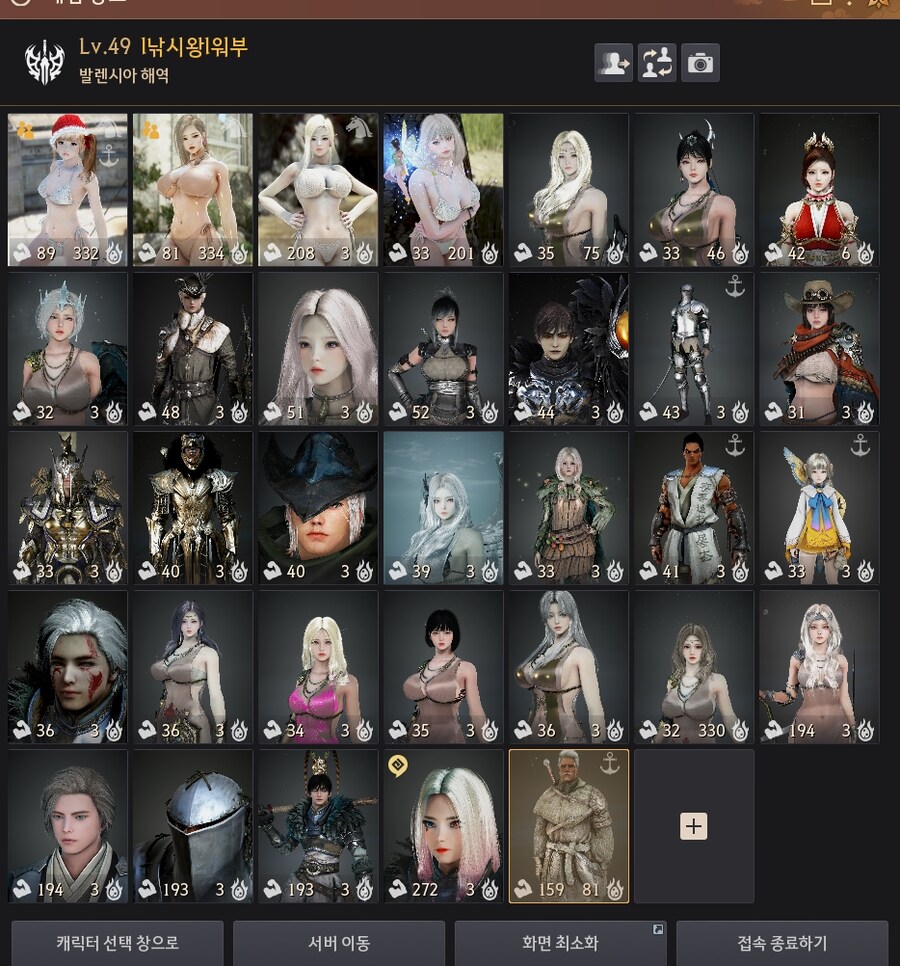Select the cowboy hat character card
900x966 pixels.
pyautogui.click(x=818, y=349)
